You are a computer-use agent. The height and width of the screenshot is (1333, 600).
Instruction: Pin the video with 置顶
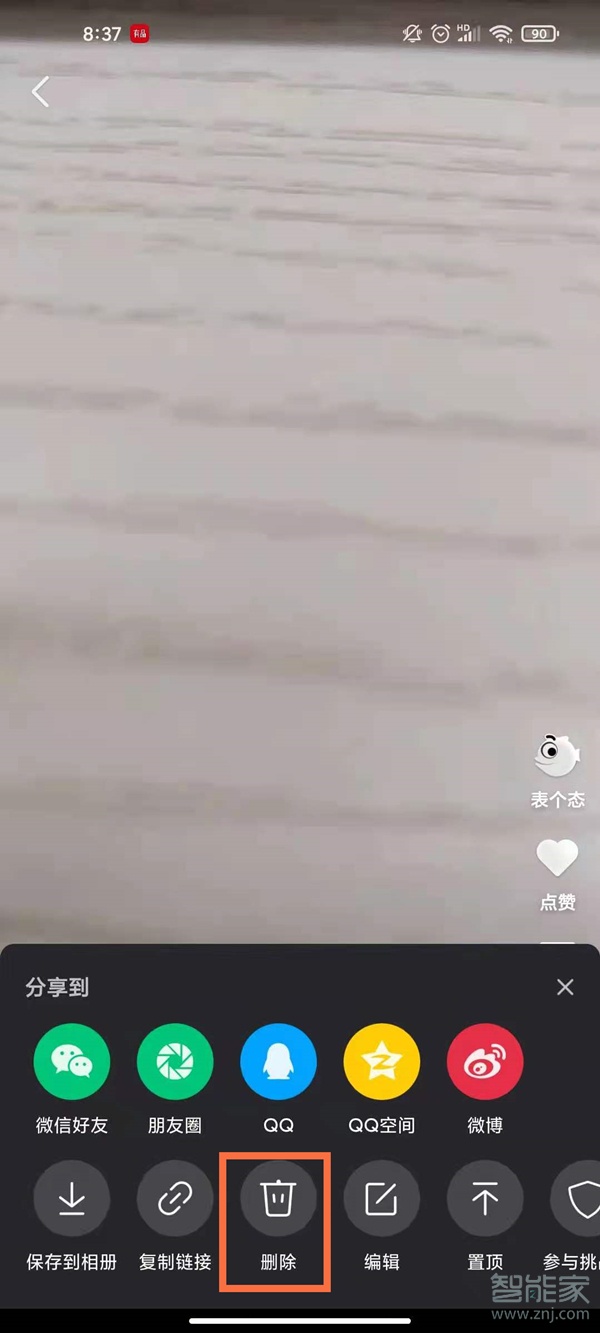point(485,1199)
